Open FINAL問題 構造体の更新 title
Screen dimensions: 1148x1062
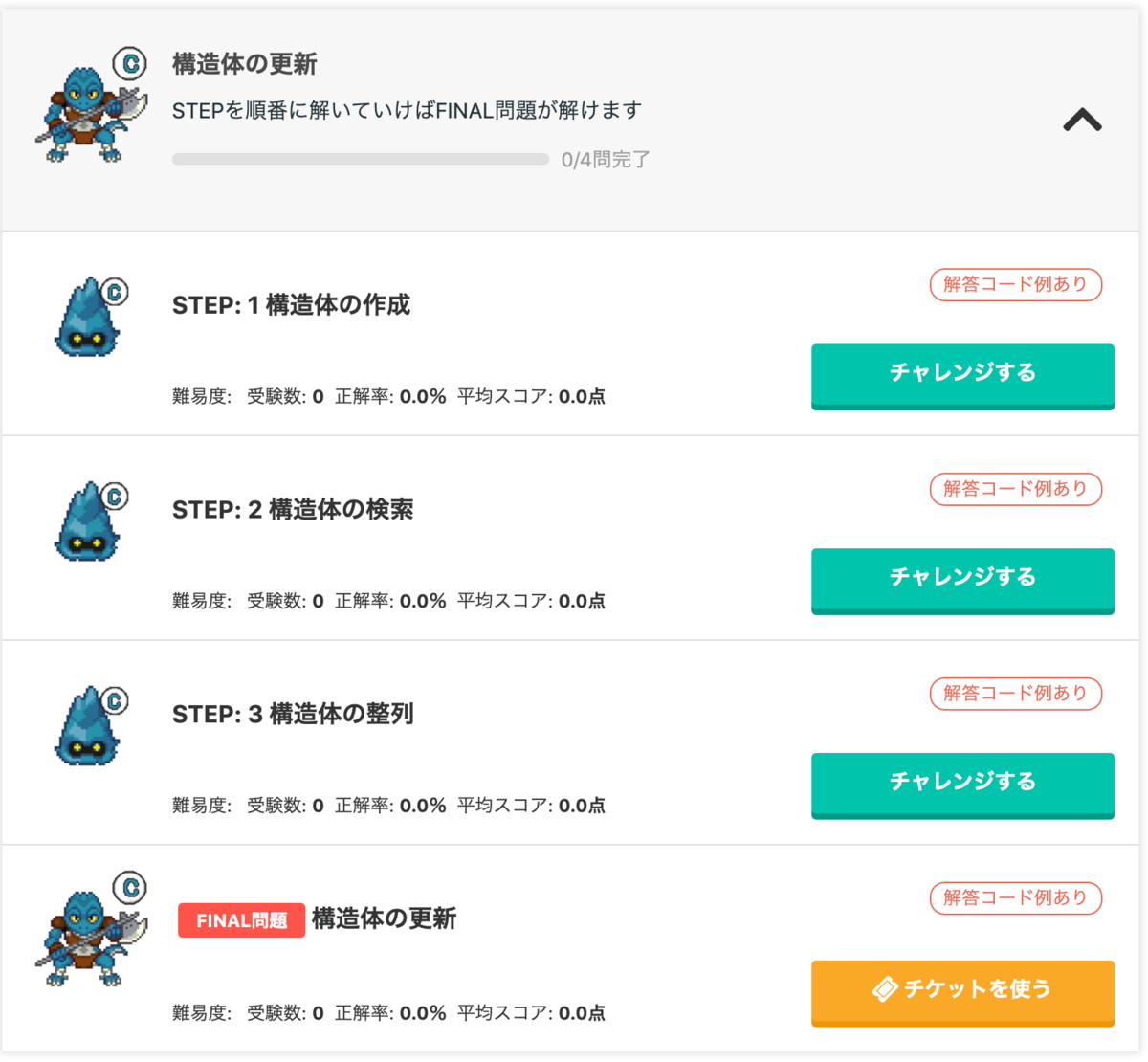click(384, 919)
